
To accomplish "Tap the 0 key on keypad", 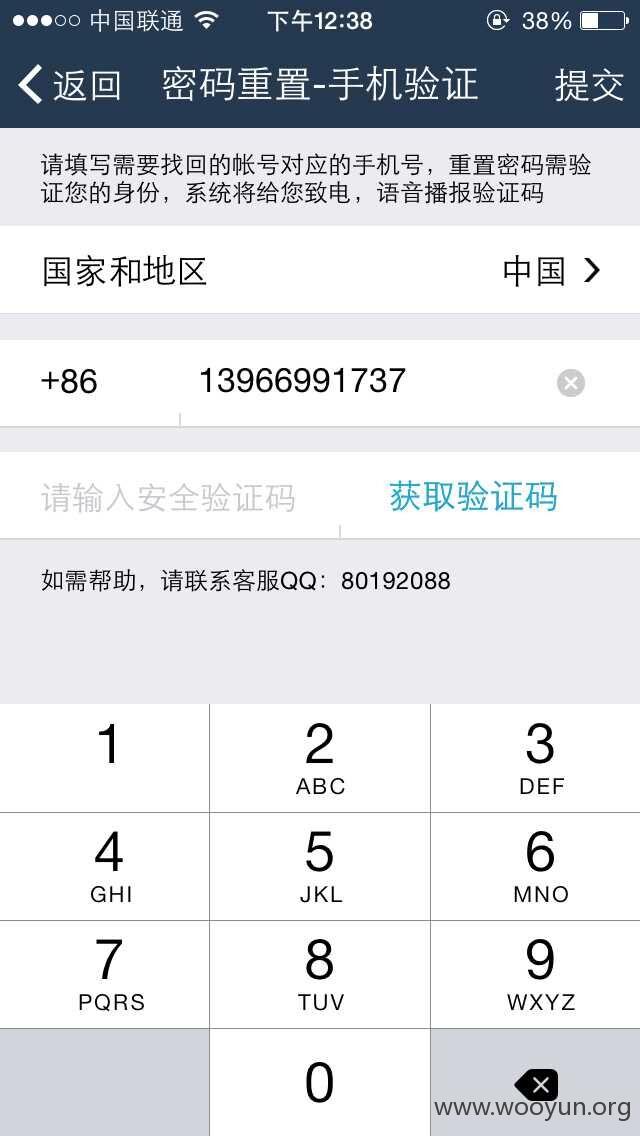I will tap(320, 1082).
